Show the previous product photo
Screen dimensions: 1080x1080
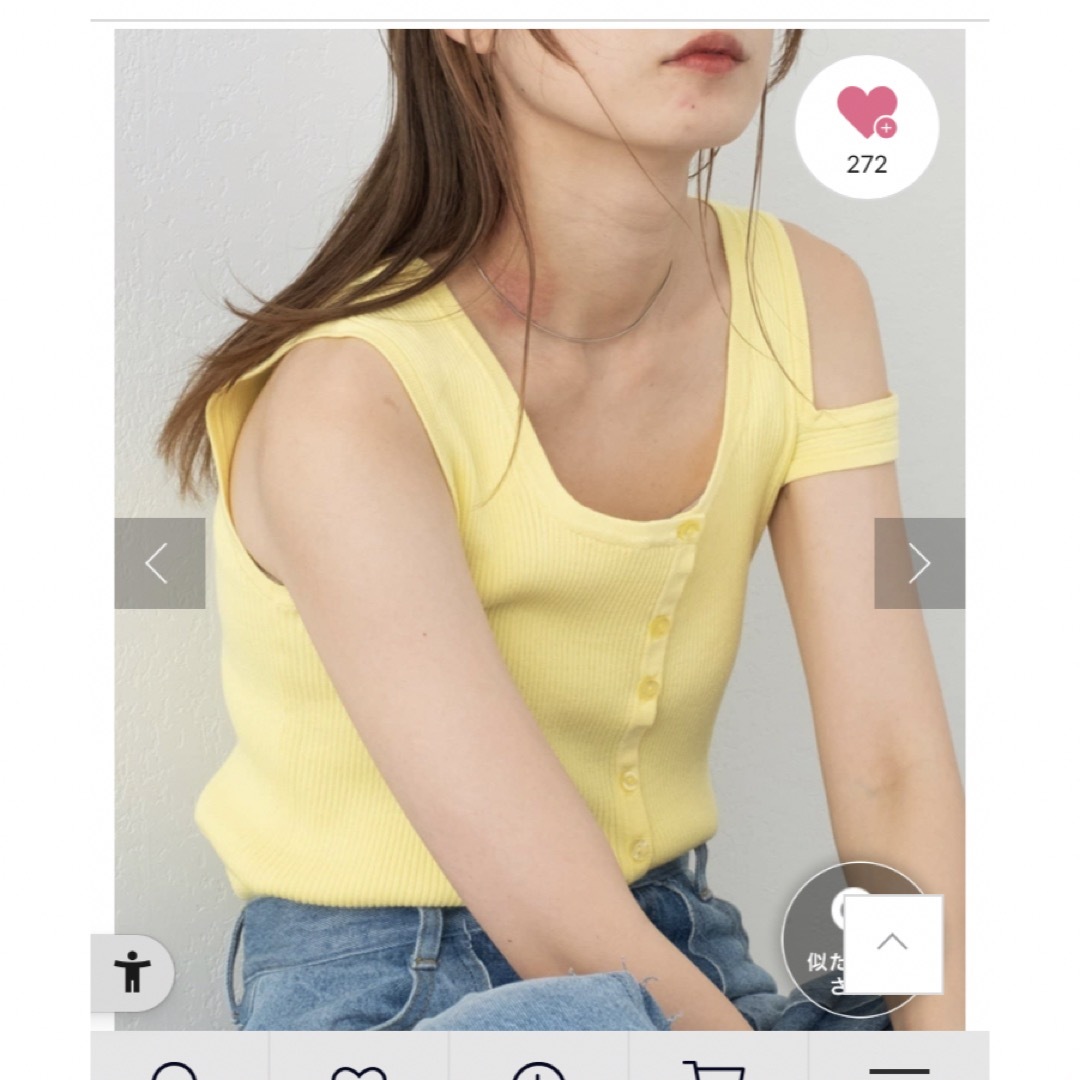(159, 563)
